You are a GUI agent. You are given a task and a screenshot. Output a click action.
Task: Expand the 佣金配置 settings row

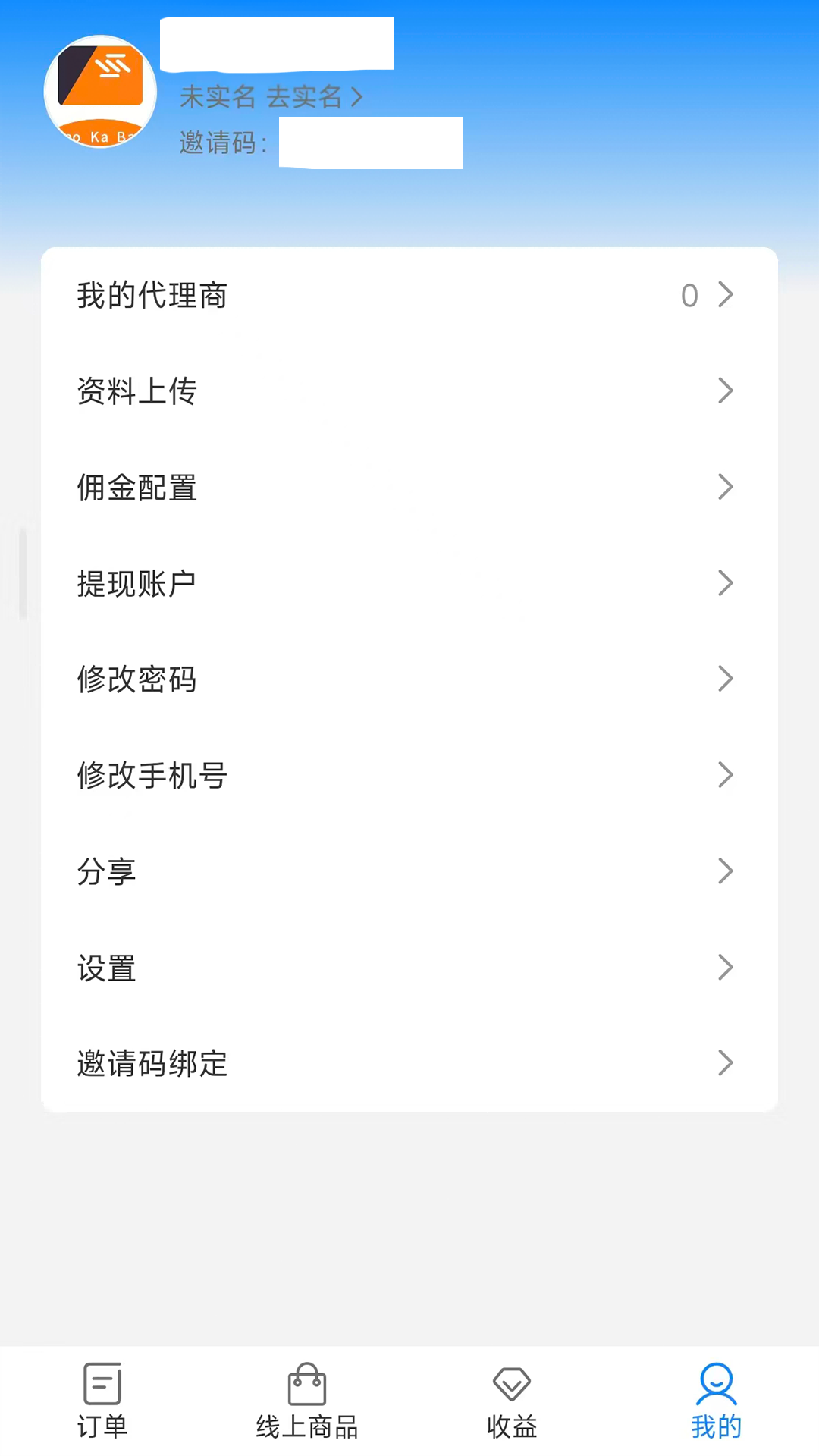725,488
